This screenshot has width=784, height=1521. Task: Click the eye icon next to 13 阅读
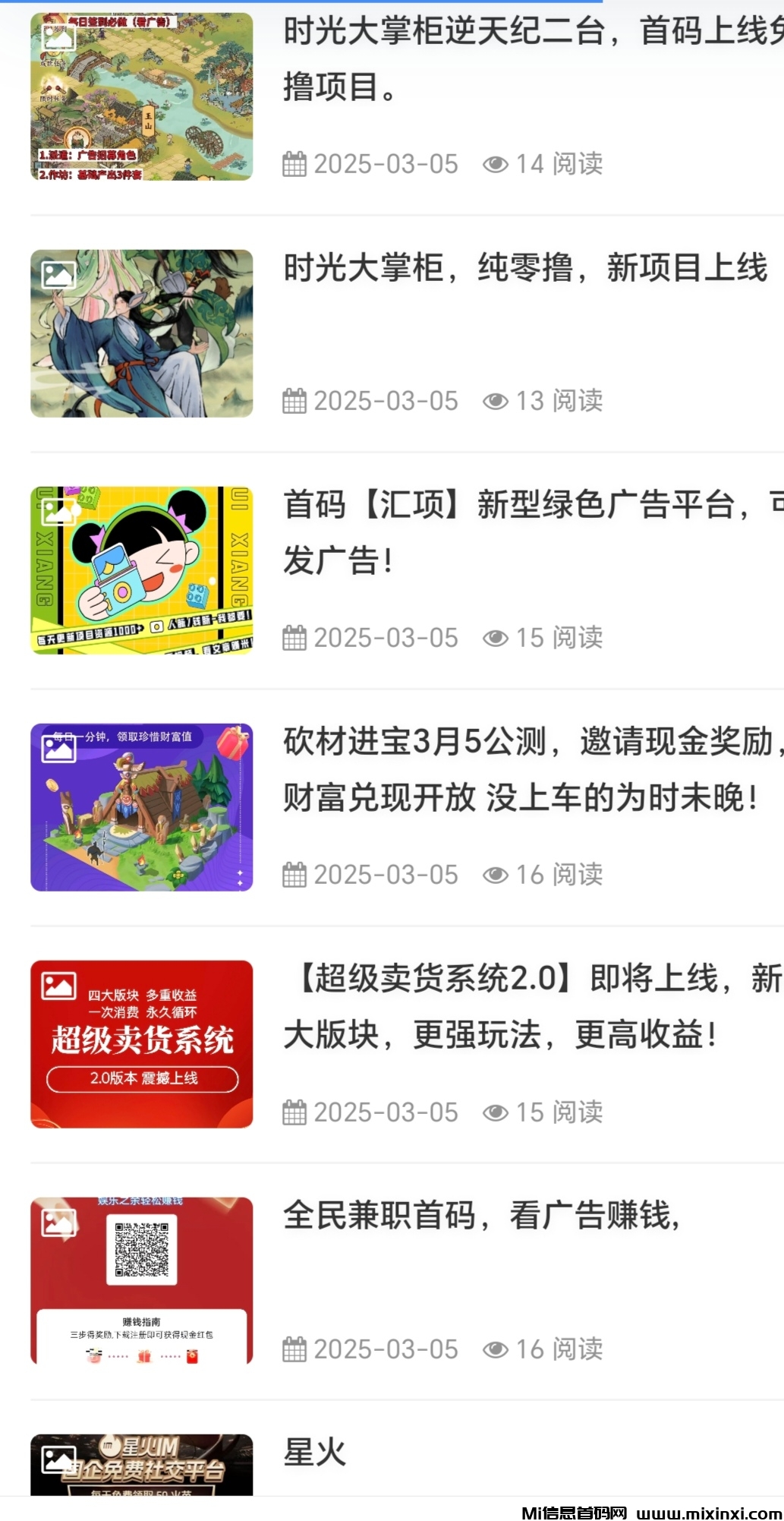[496, 400]
